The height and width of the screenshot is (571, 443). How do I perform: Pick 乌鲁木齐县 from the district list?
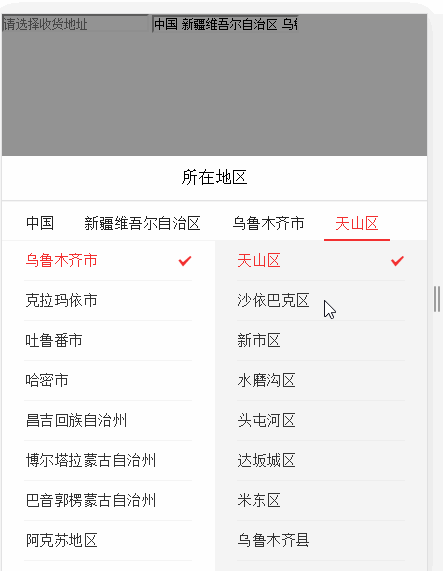tap(321, 541)
